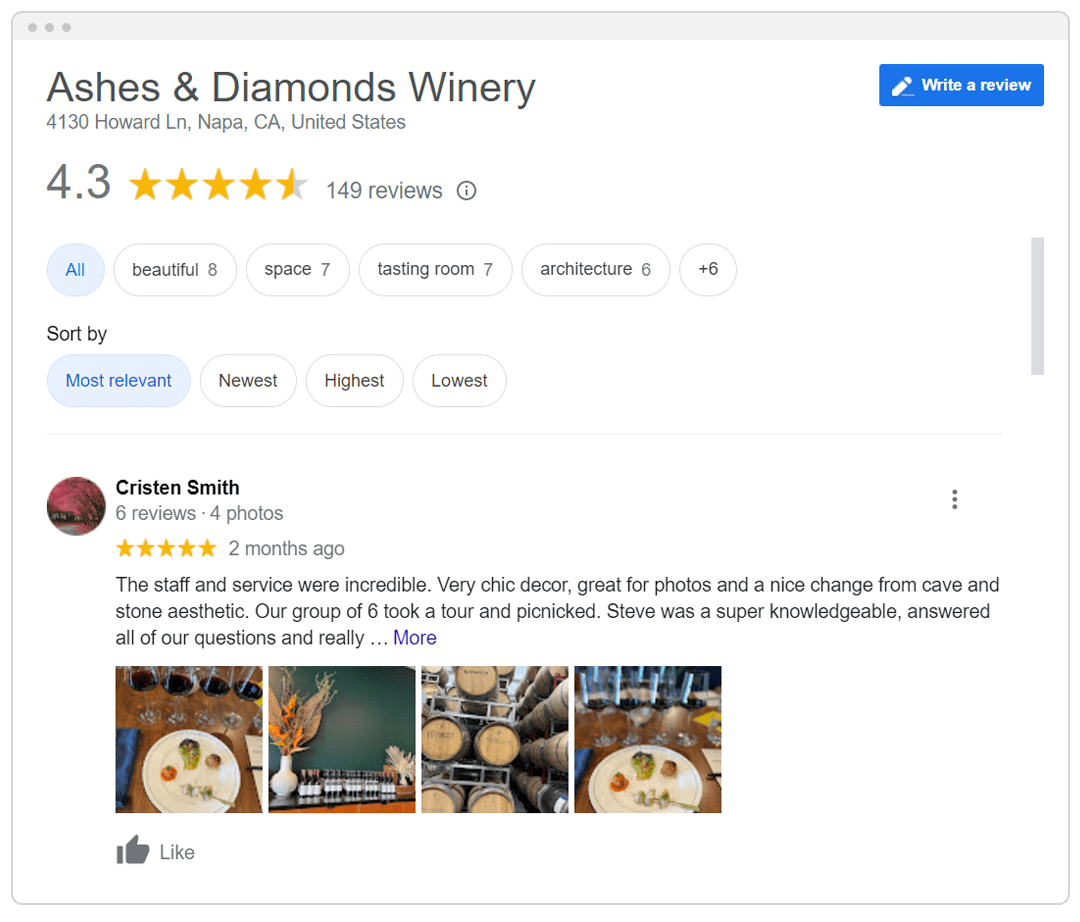1080x922 pixels.
Task: Like Cristen Smith's review
Action: click(x=155, y=852)
